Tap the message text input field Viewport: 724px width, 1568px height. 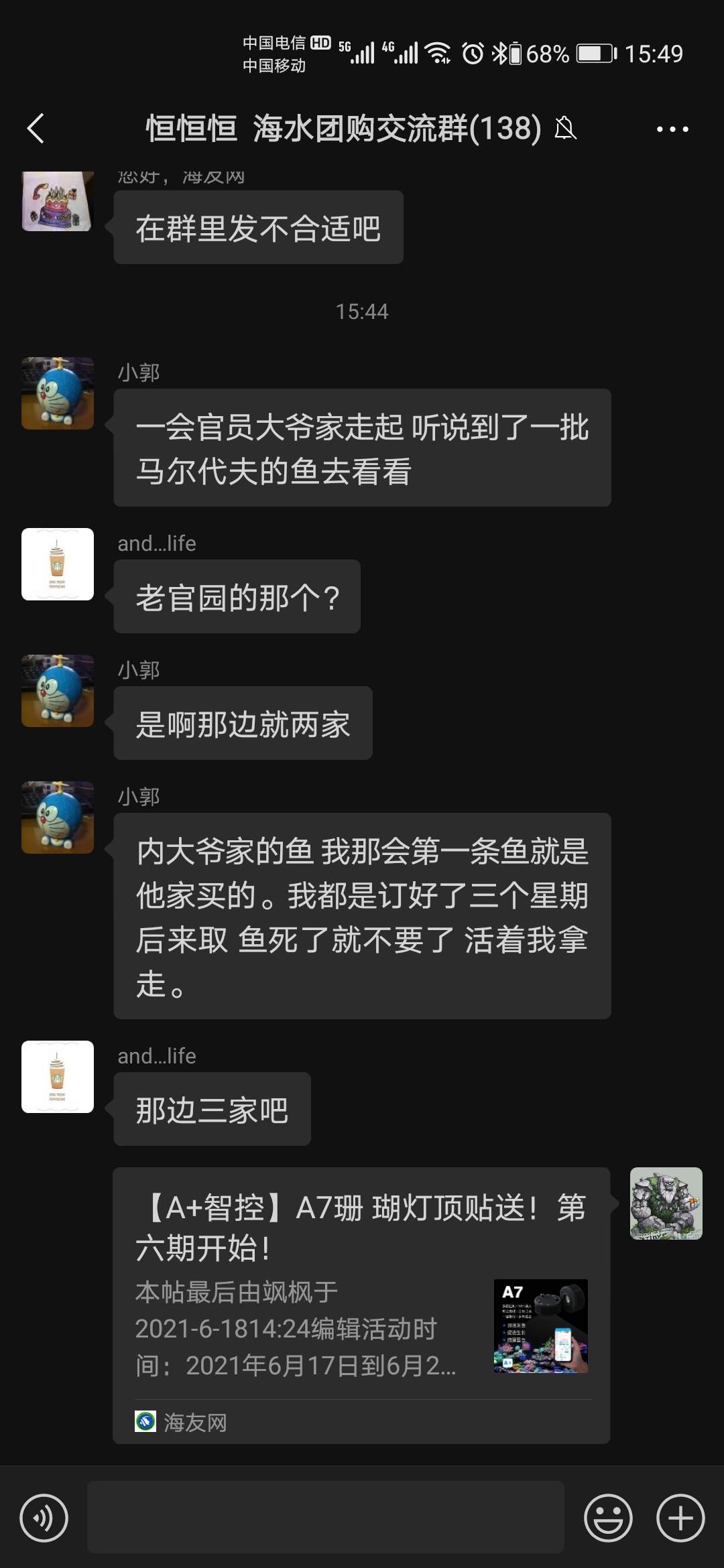tap(326, 1517)
